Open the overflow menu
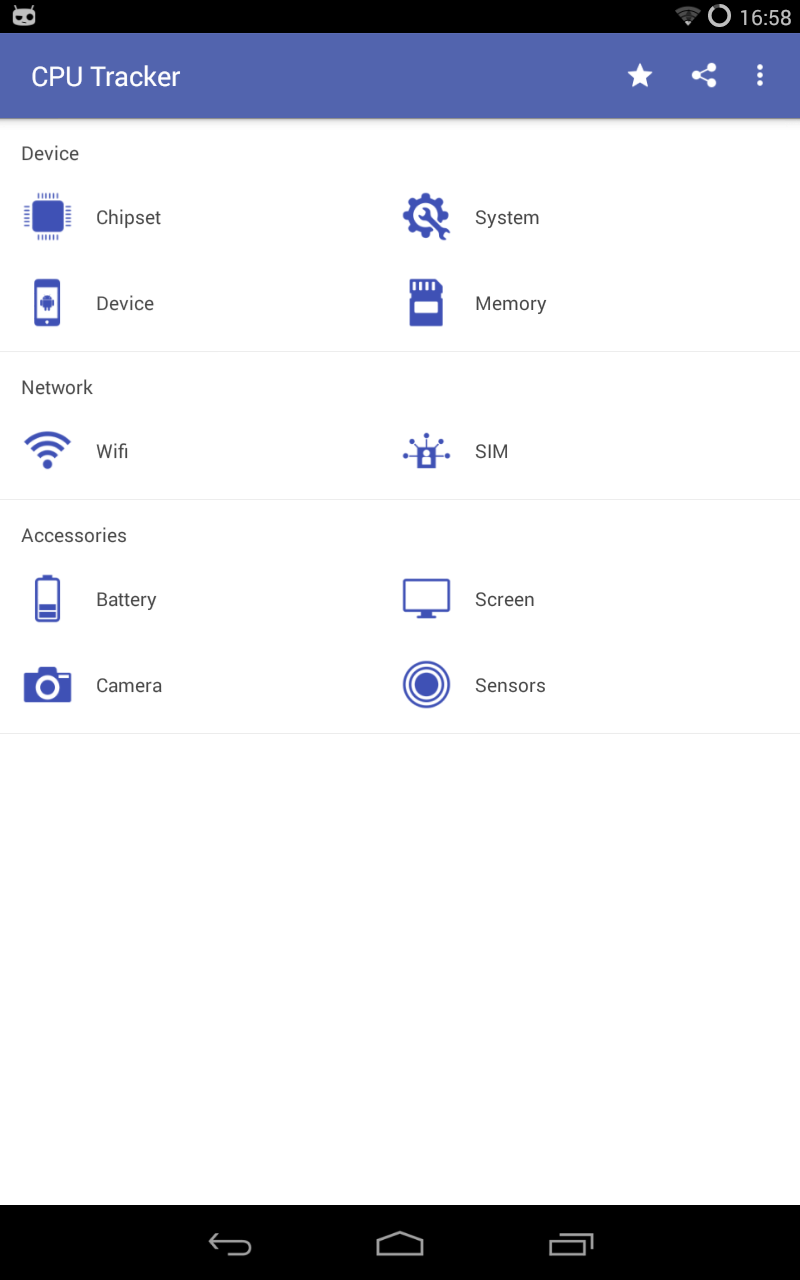Screen dimensions: 800x1280 (760, 75)
